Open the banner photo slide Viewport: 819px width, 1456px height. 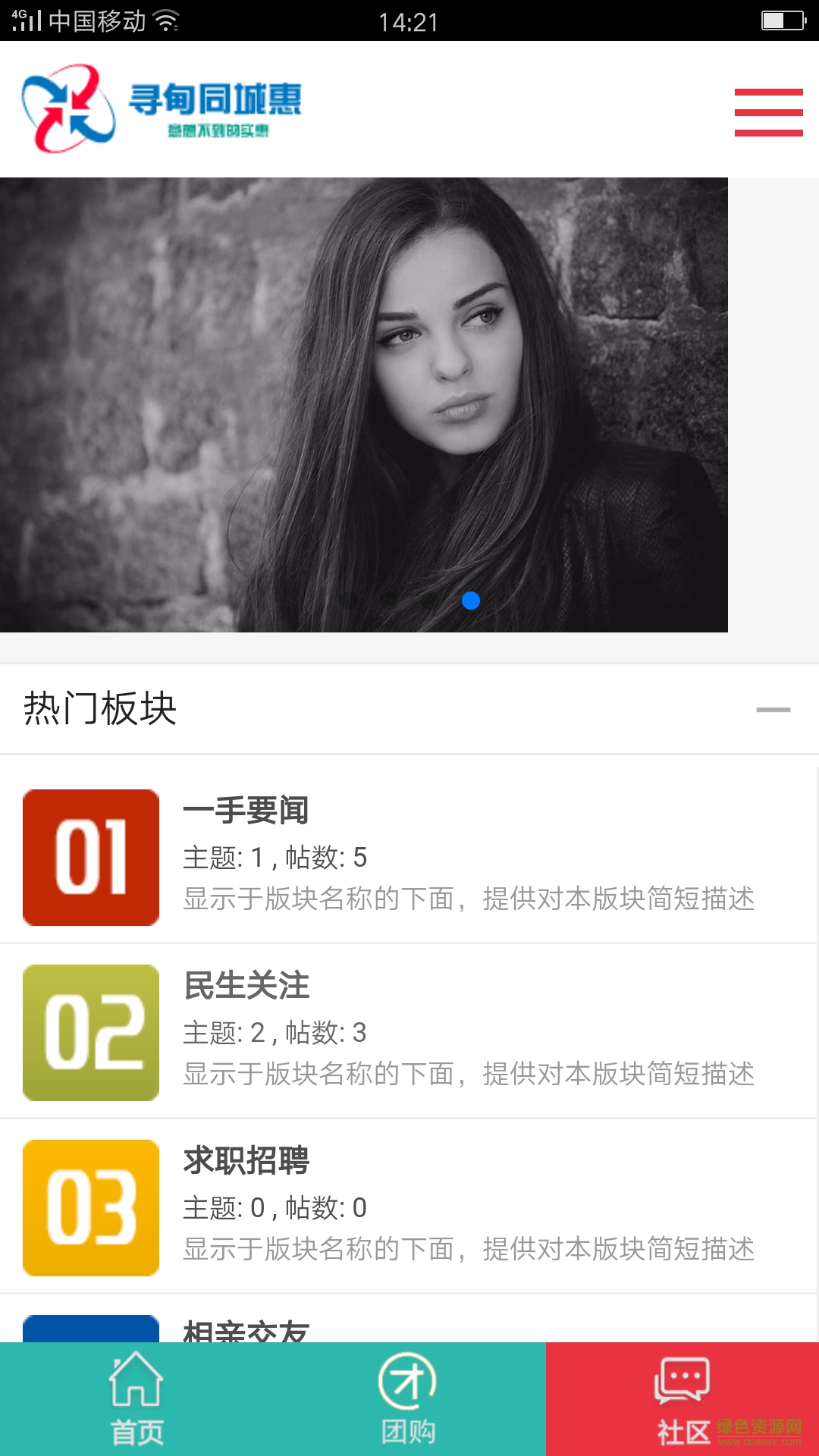pos(364,404)
